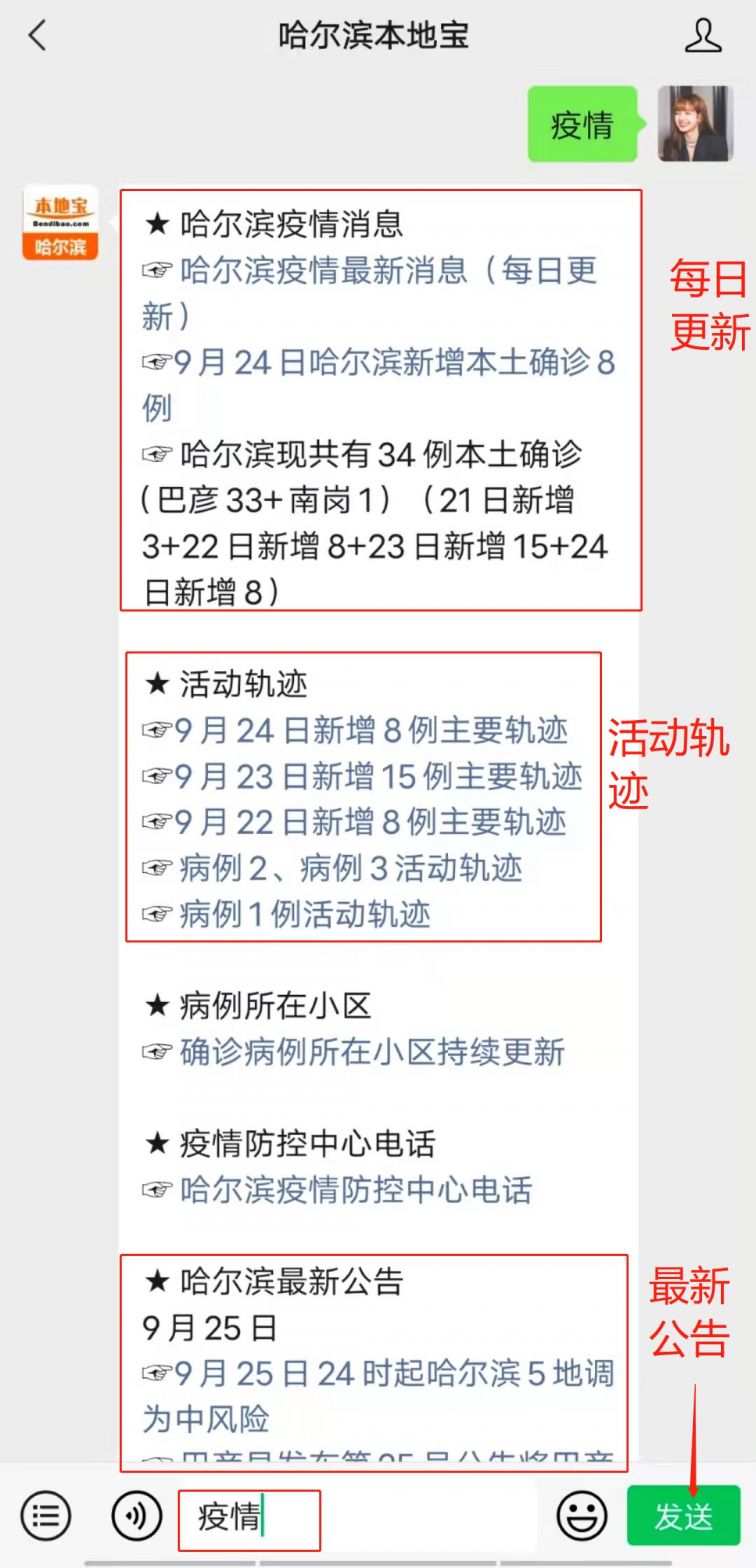Tap my own profile avatar

point(695,124)
